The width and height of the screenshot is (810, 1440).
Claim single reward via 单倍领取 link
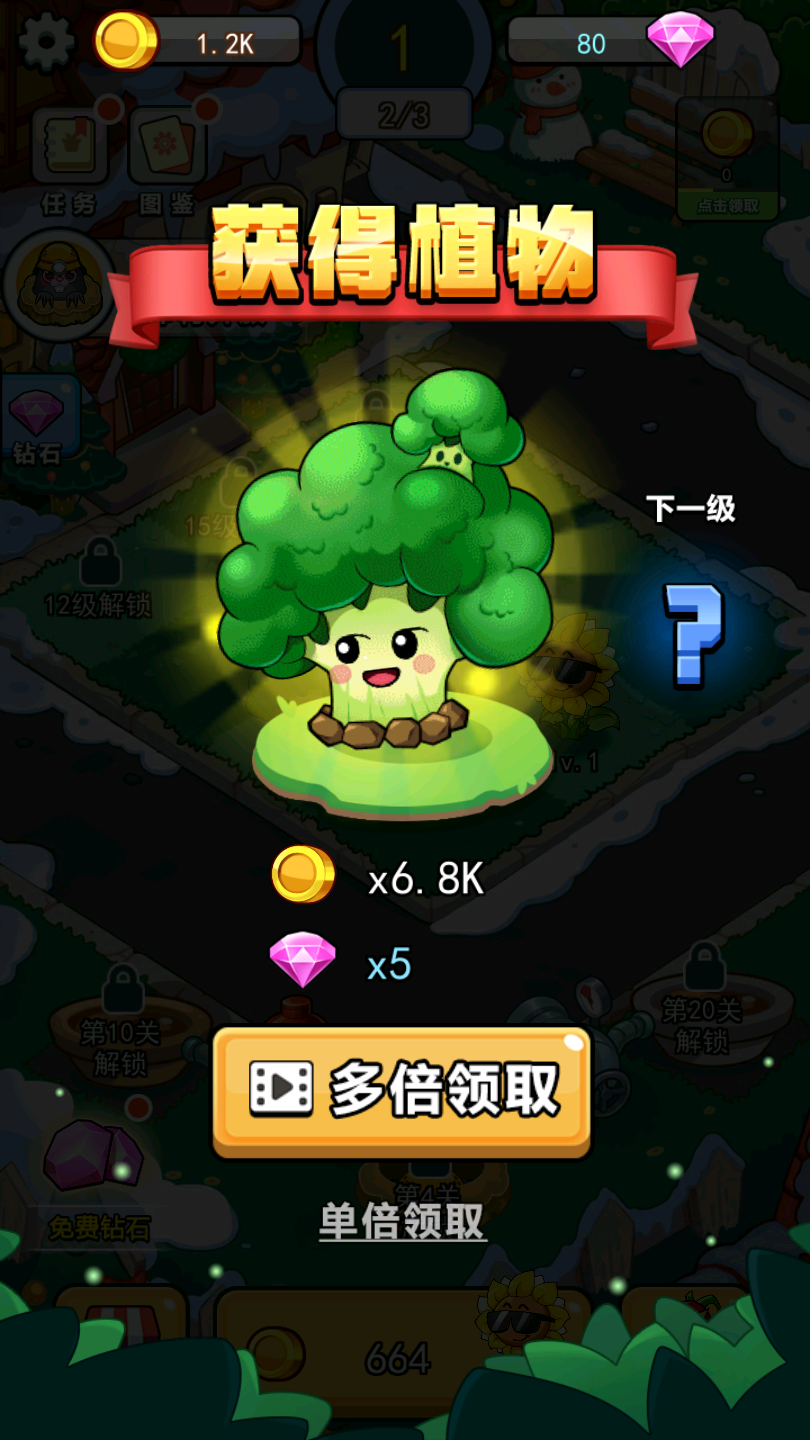pos(402,1221)
